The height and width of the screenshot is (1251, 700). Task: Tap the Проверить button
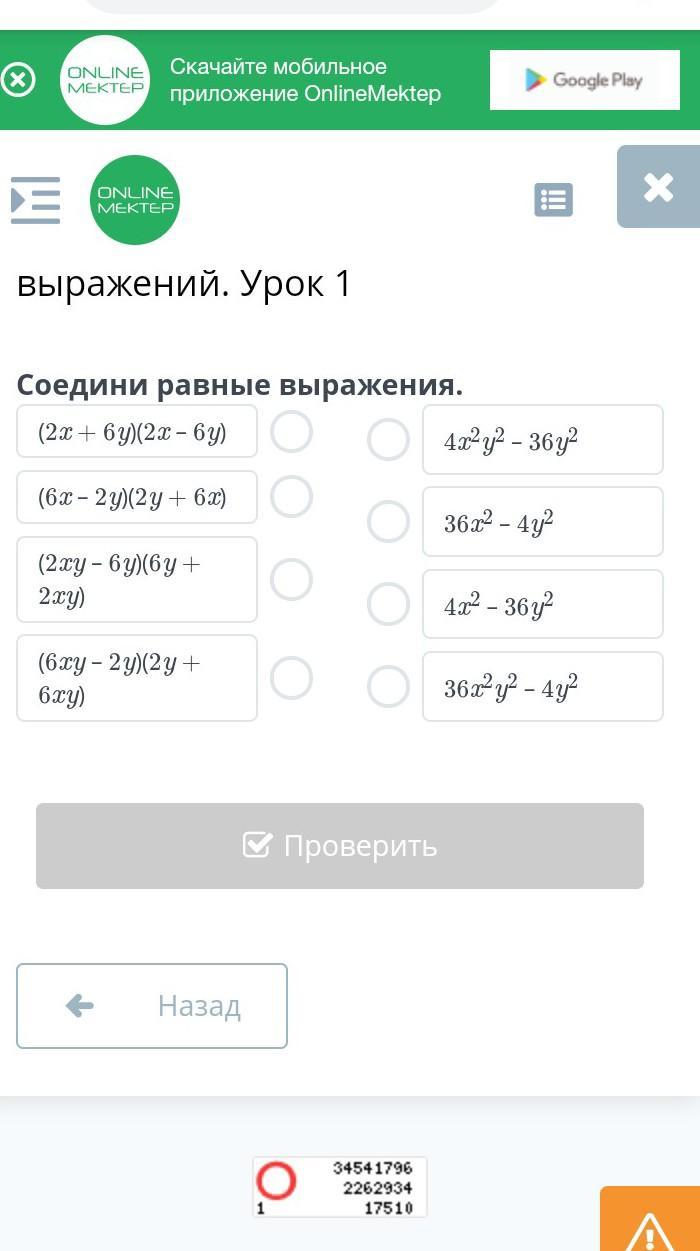pyautogui.click(x=340, y=846)
